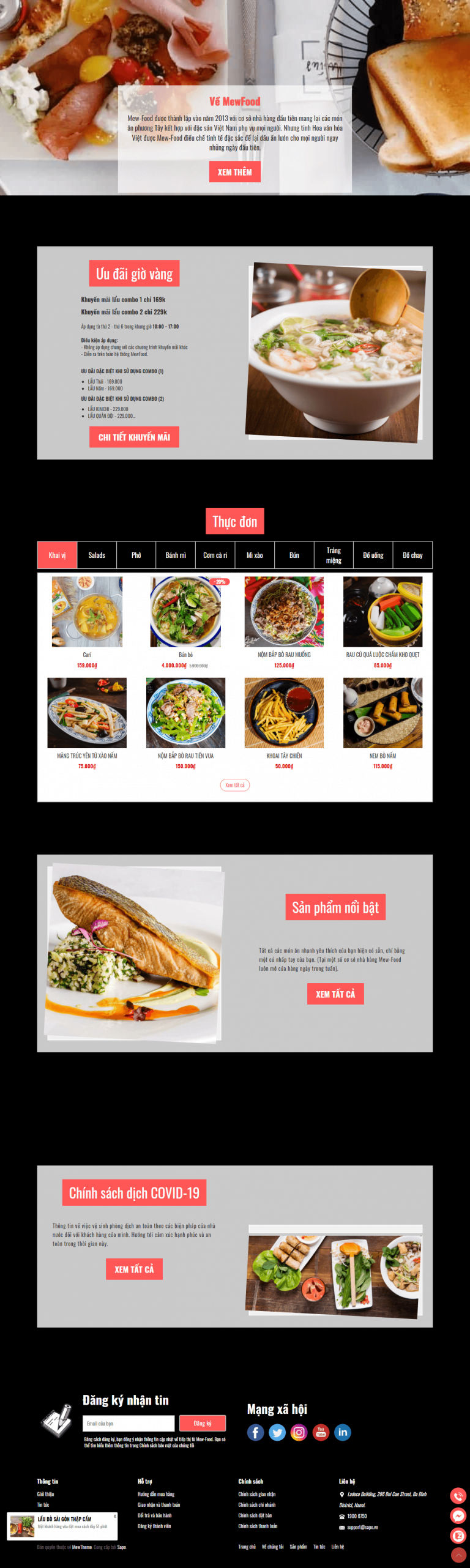Viewport: 470px width, 1568px height.
Task: Dismiss the Lẩu bò Sài Gòn popup
Action: pyautogui.click(x=114, y=1516)
